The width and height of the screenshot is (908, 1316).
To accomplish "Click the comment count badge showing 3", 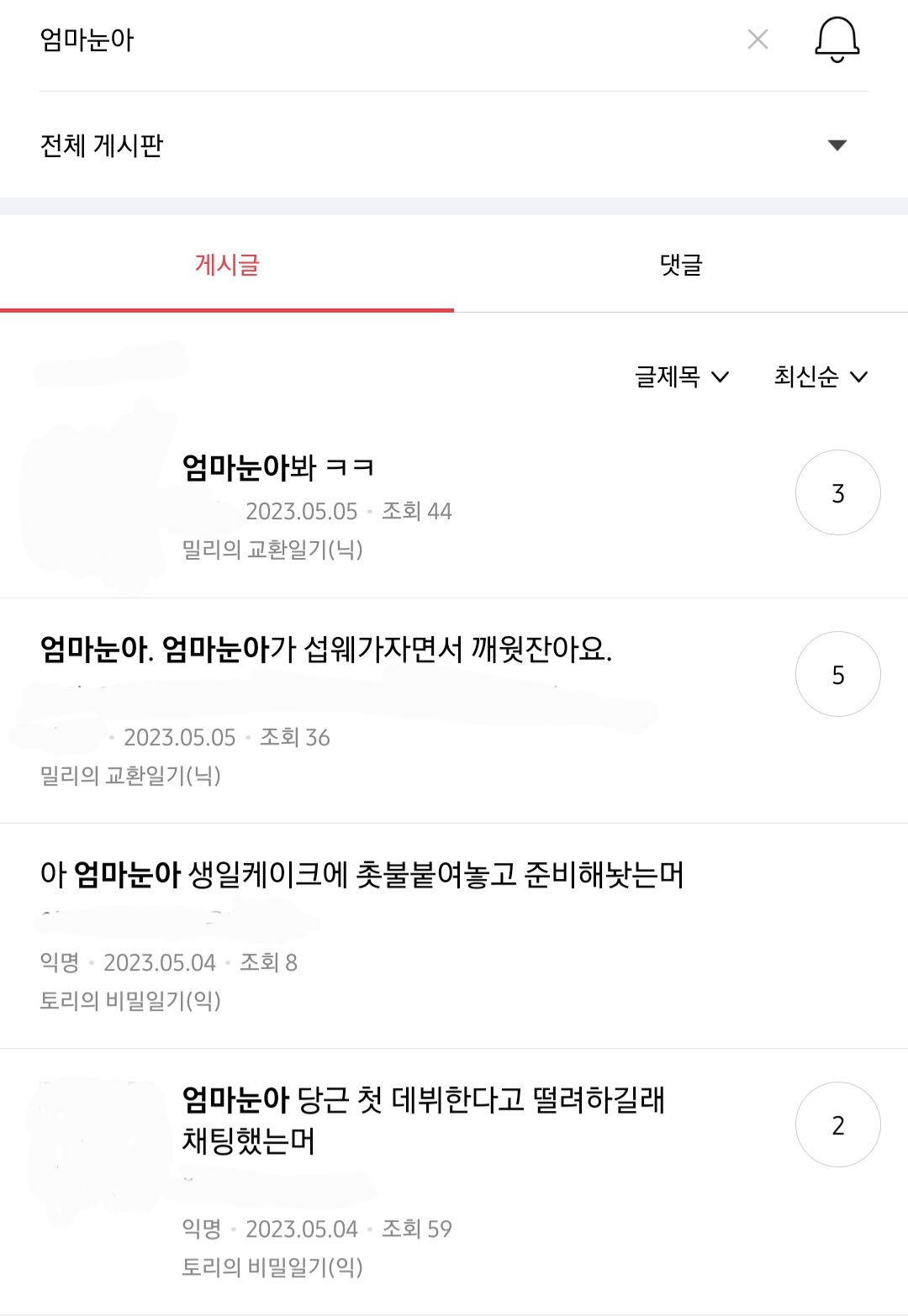I will [x=836, y=492].
